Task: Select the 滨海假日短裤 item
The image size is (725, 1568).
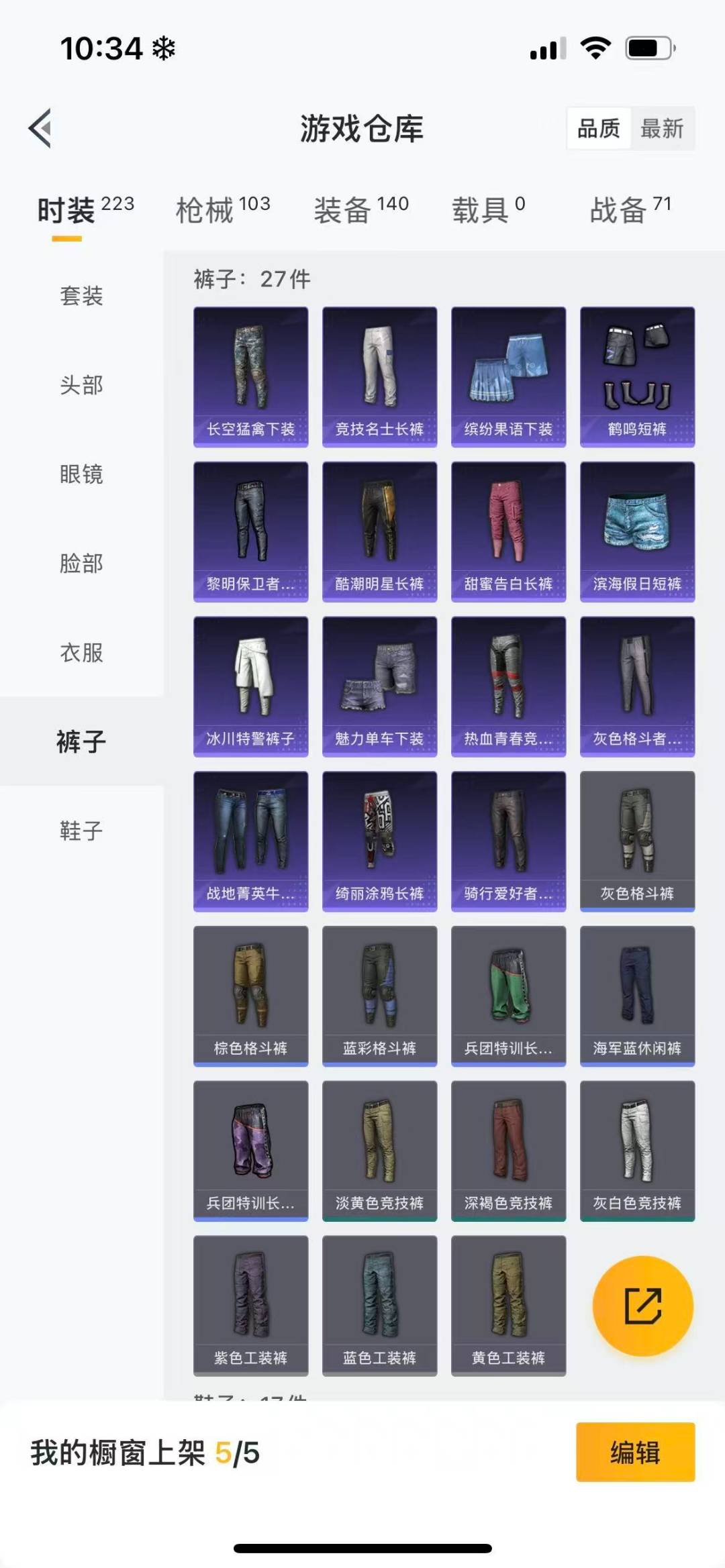Action: 636,530
